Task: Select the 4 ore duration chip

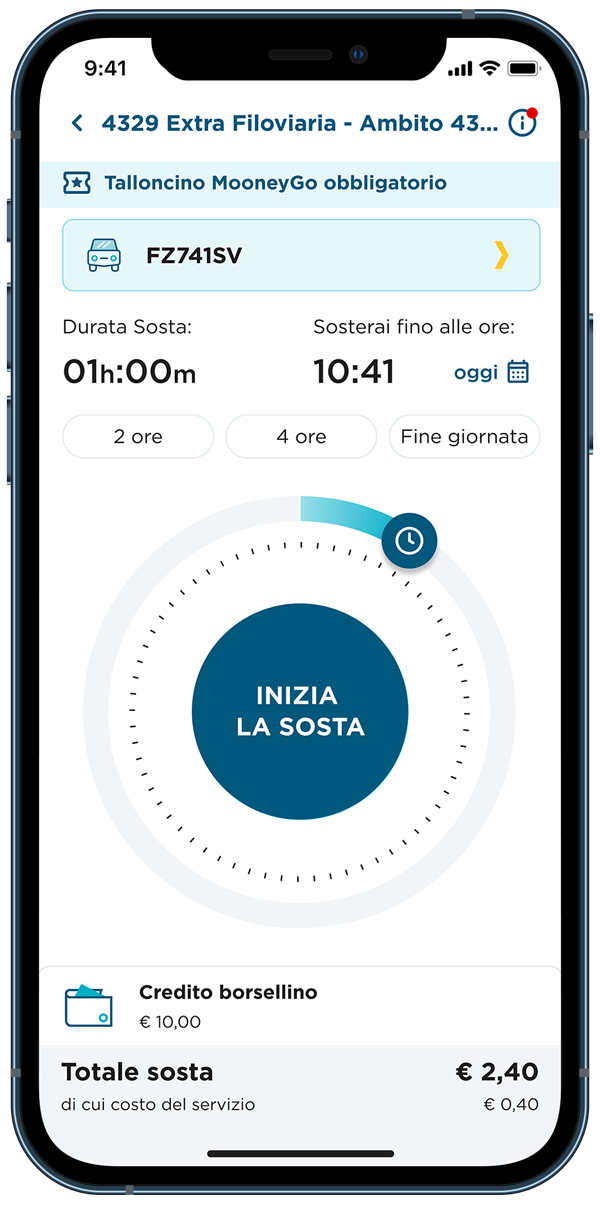Action: tap(301, 437)
